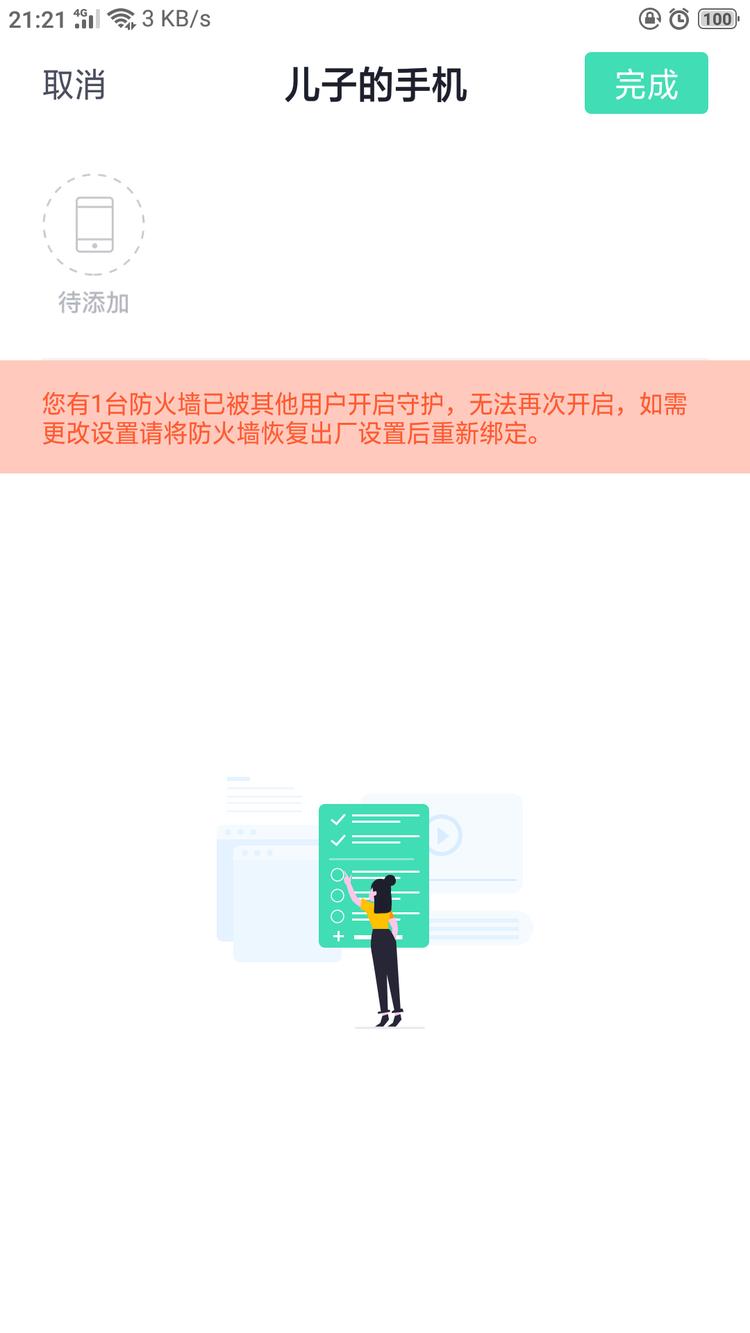
Task: Click the battery indicator showing 100
Action: tap(717, 16)
